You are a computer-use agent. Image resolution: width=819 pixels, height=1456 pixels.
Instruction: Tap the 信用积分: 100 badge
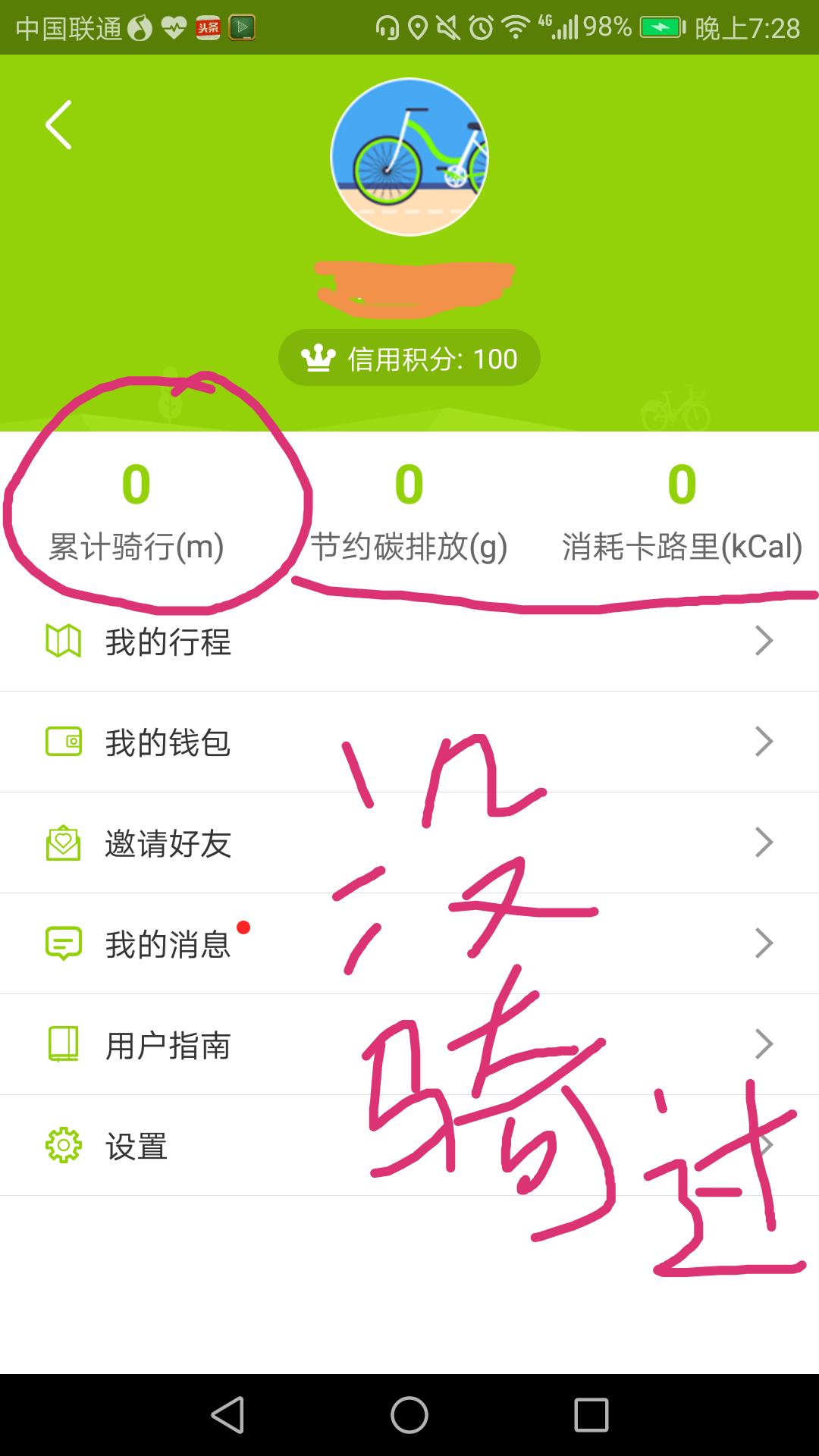pos(409,356)
